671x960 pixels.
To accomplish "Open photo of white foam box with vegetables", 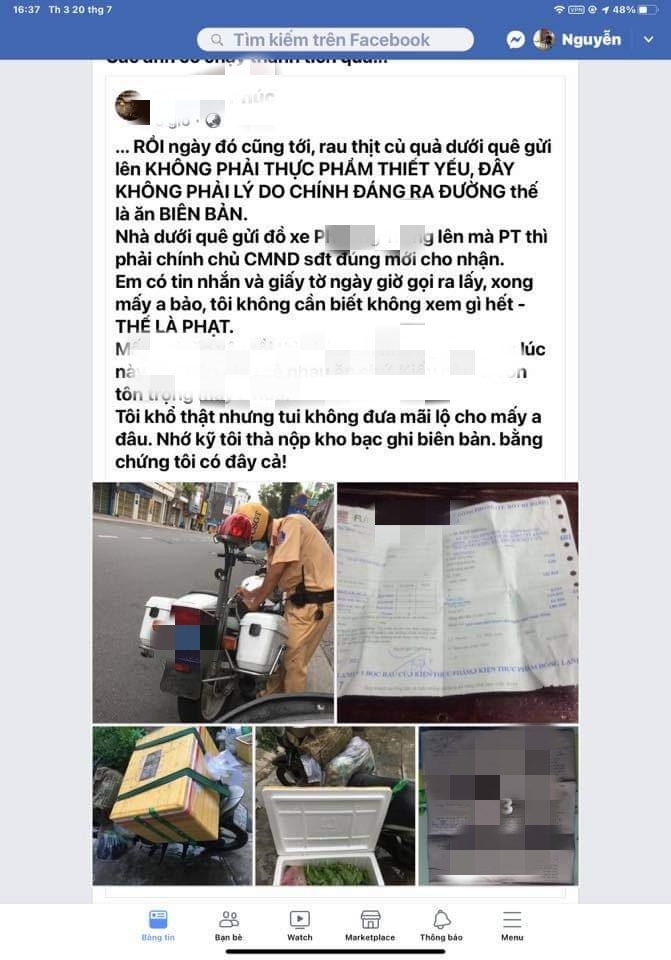I will click(334, 805).
